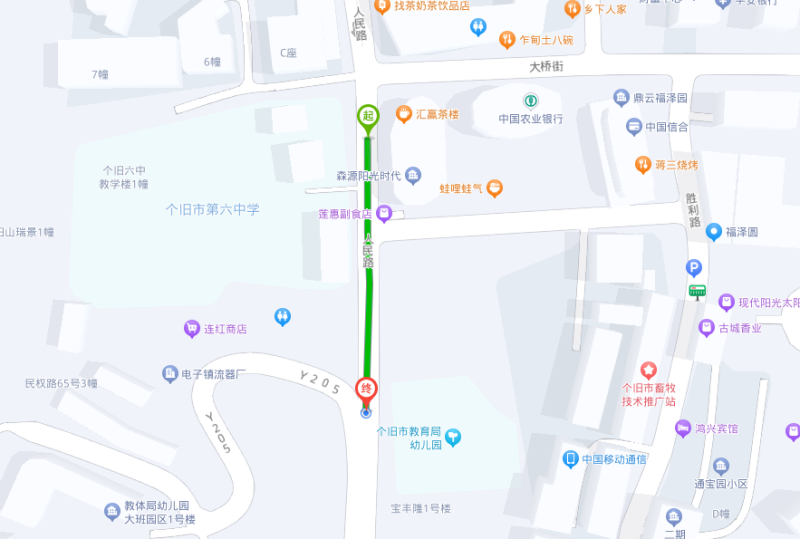Tap the 中国信合 bank marker
The image size is (800, 539).
coord(634,127)
